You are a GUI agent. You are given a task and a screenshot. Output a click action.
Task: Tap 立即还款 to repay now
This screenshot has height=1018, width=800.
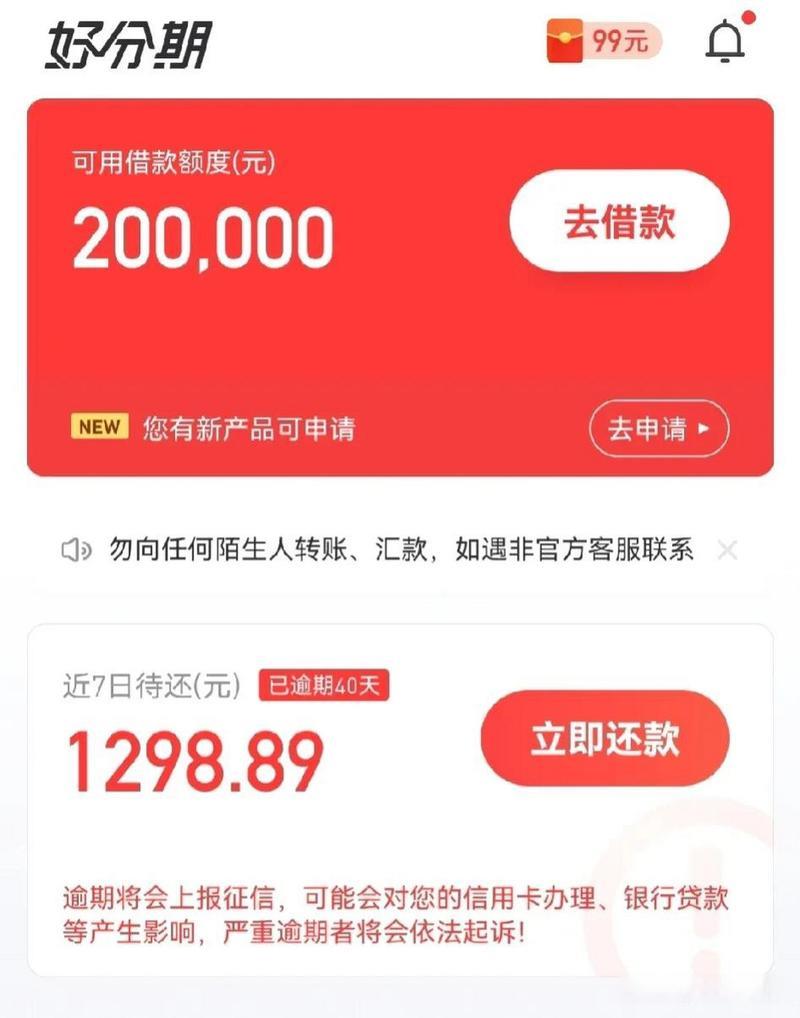[x=604, y=739]
